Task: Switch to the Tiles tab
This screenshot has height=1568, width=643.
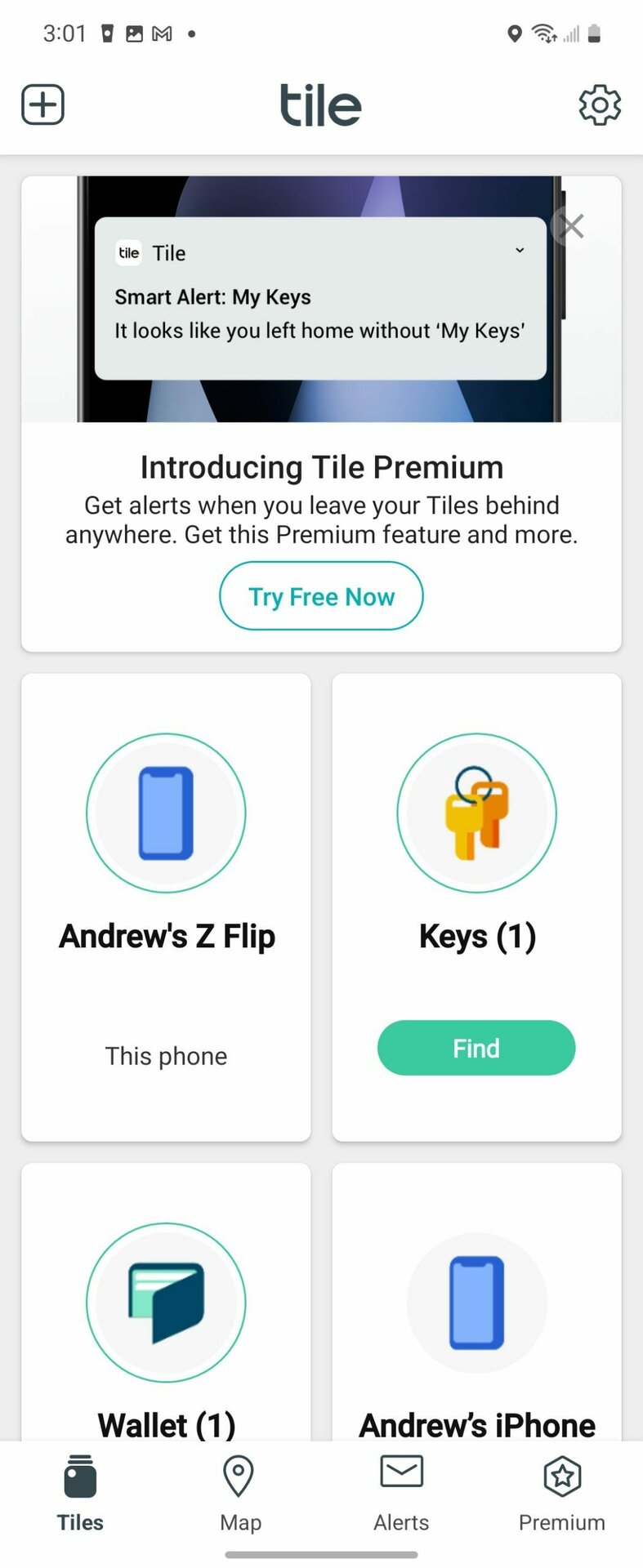Action: 80,1494
